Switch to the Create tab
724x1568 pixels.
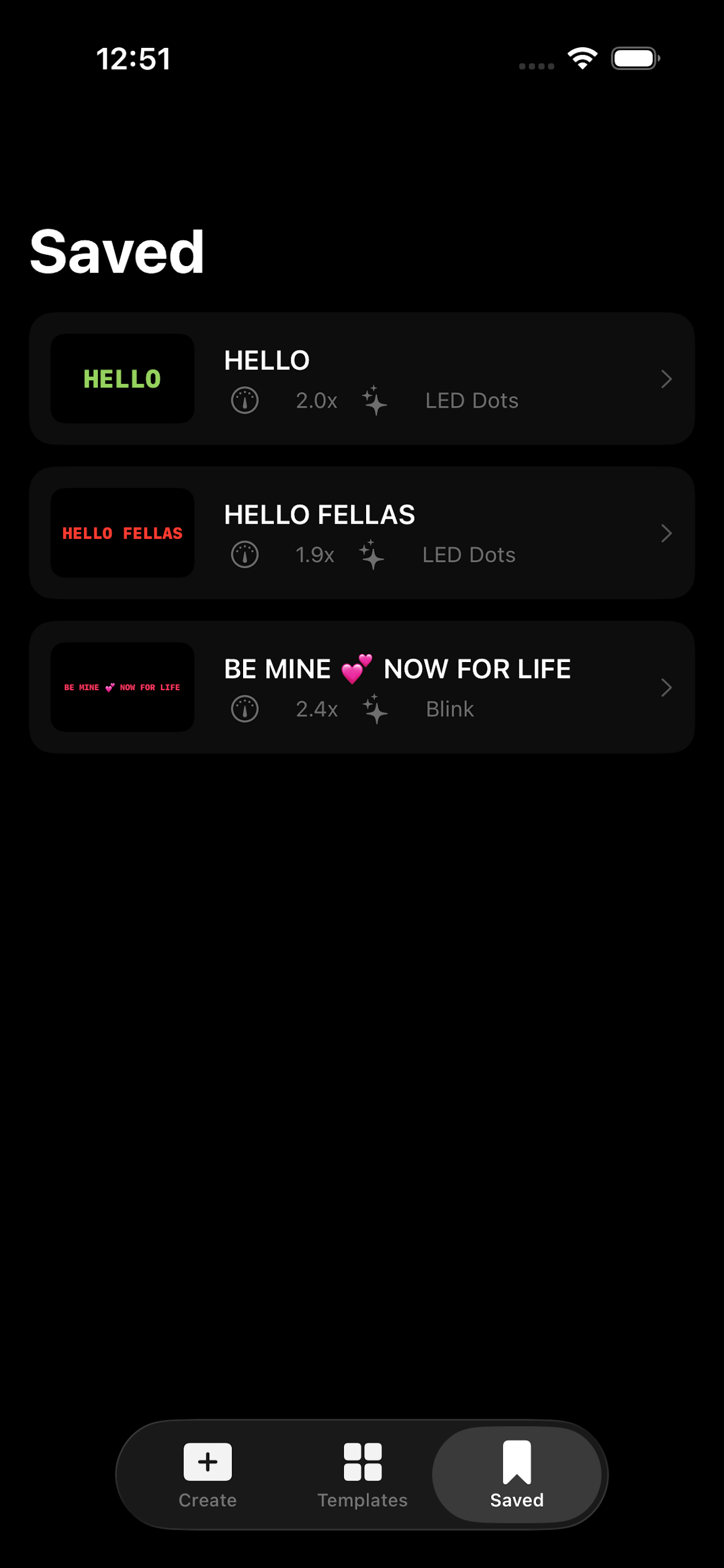point(208,1474)
